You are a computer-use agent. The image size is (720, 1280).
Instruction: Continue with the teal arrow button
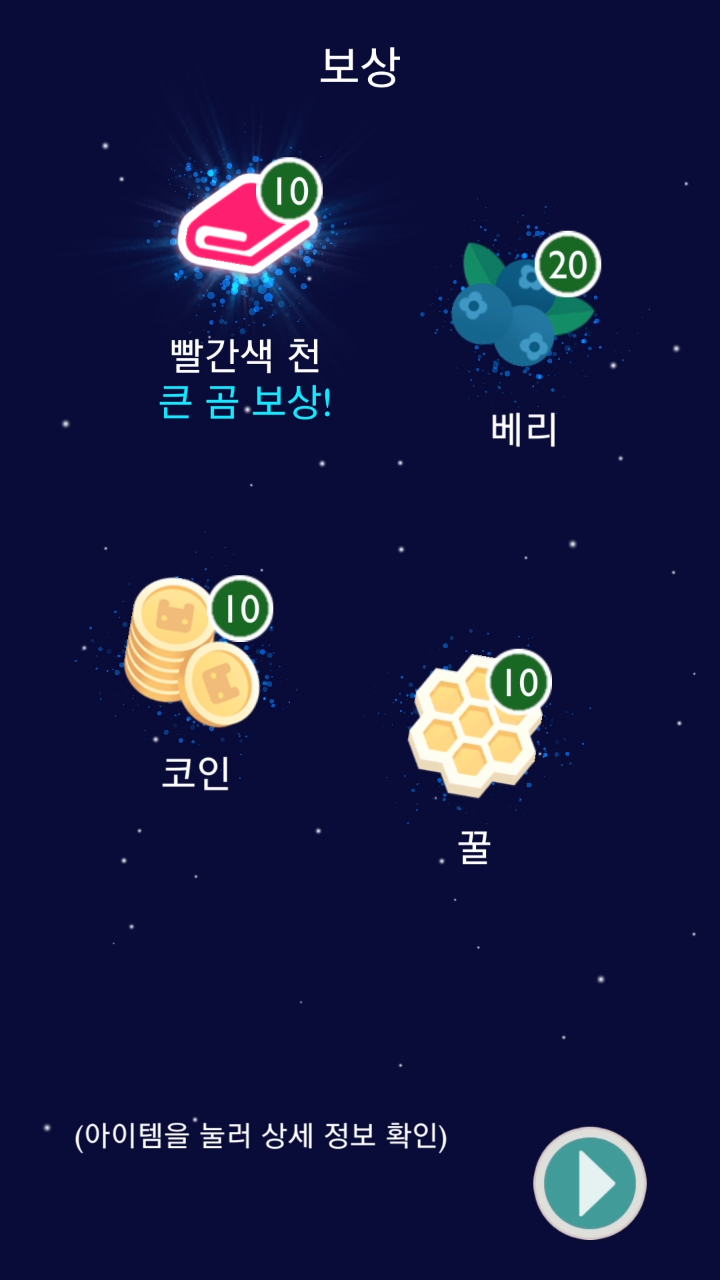point(590,1184)
